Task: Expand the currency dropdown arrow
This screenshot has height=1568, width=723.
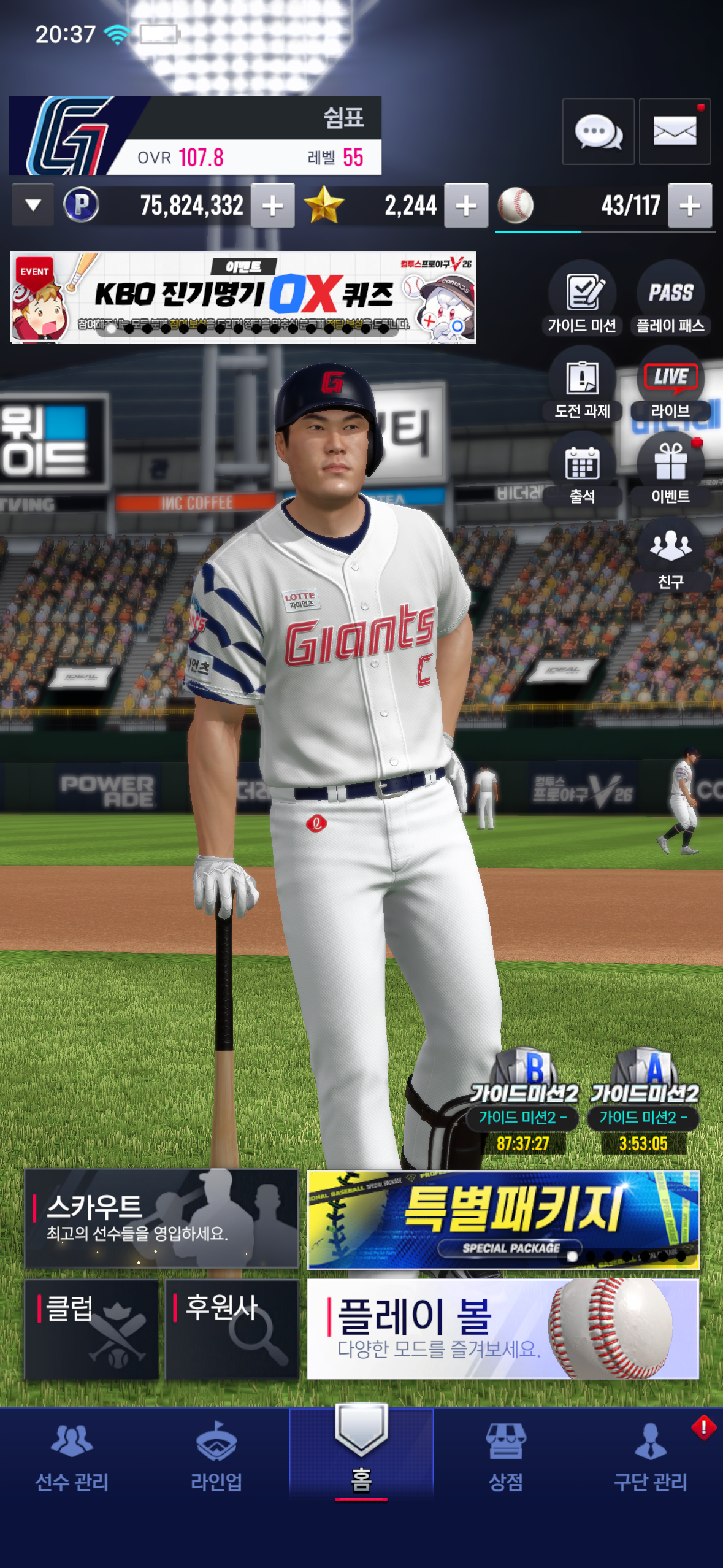Action: click(x=33, y=206)
